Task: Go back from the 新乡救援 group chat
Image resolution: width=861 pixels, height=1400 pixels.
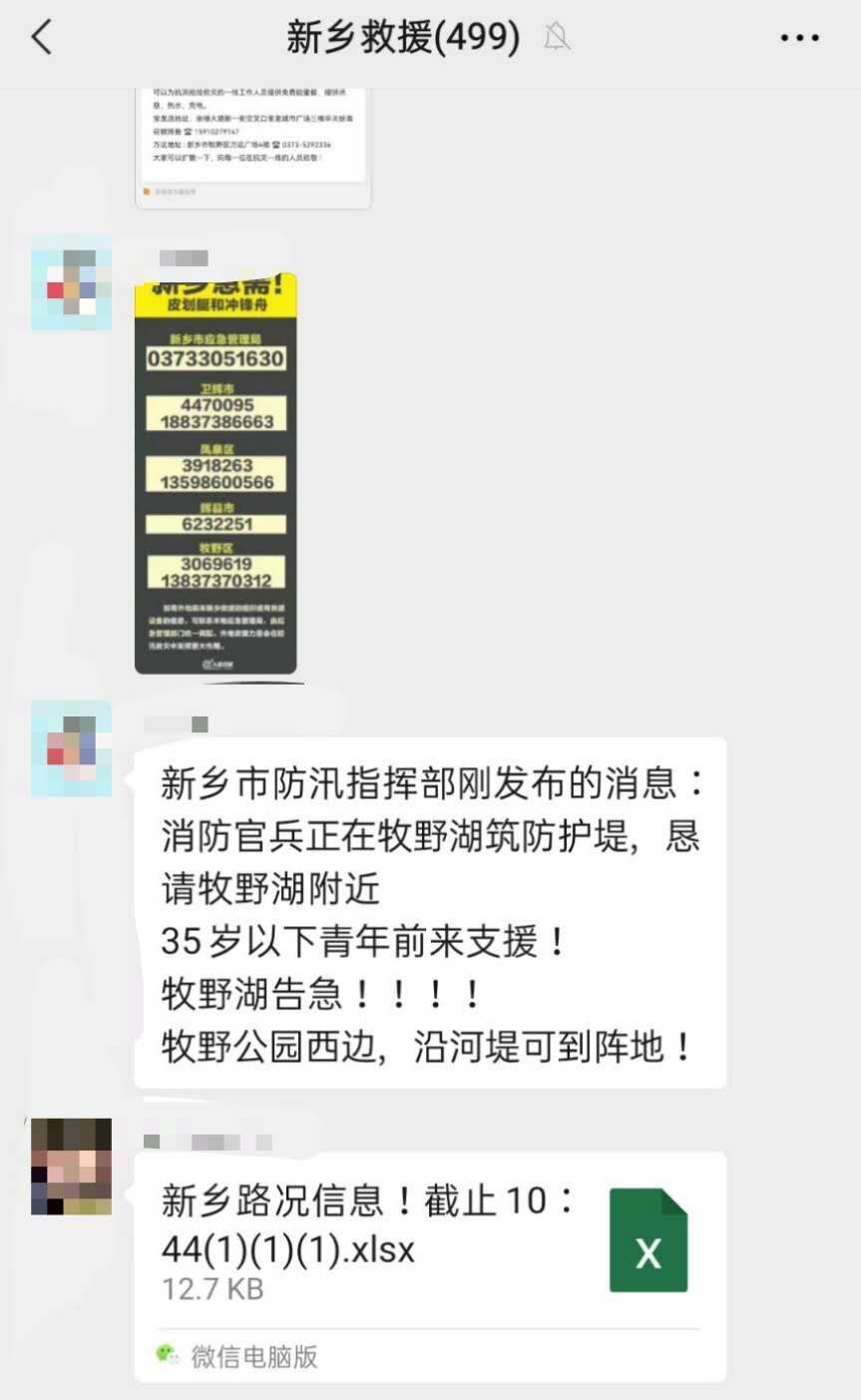Action: coord(41,38)
